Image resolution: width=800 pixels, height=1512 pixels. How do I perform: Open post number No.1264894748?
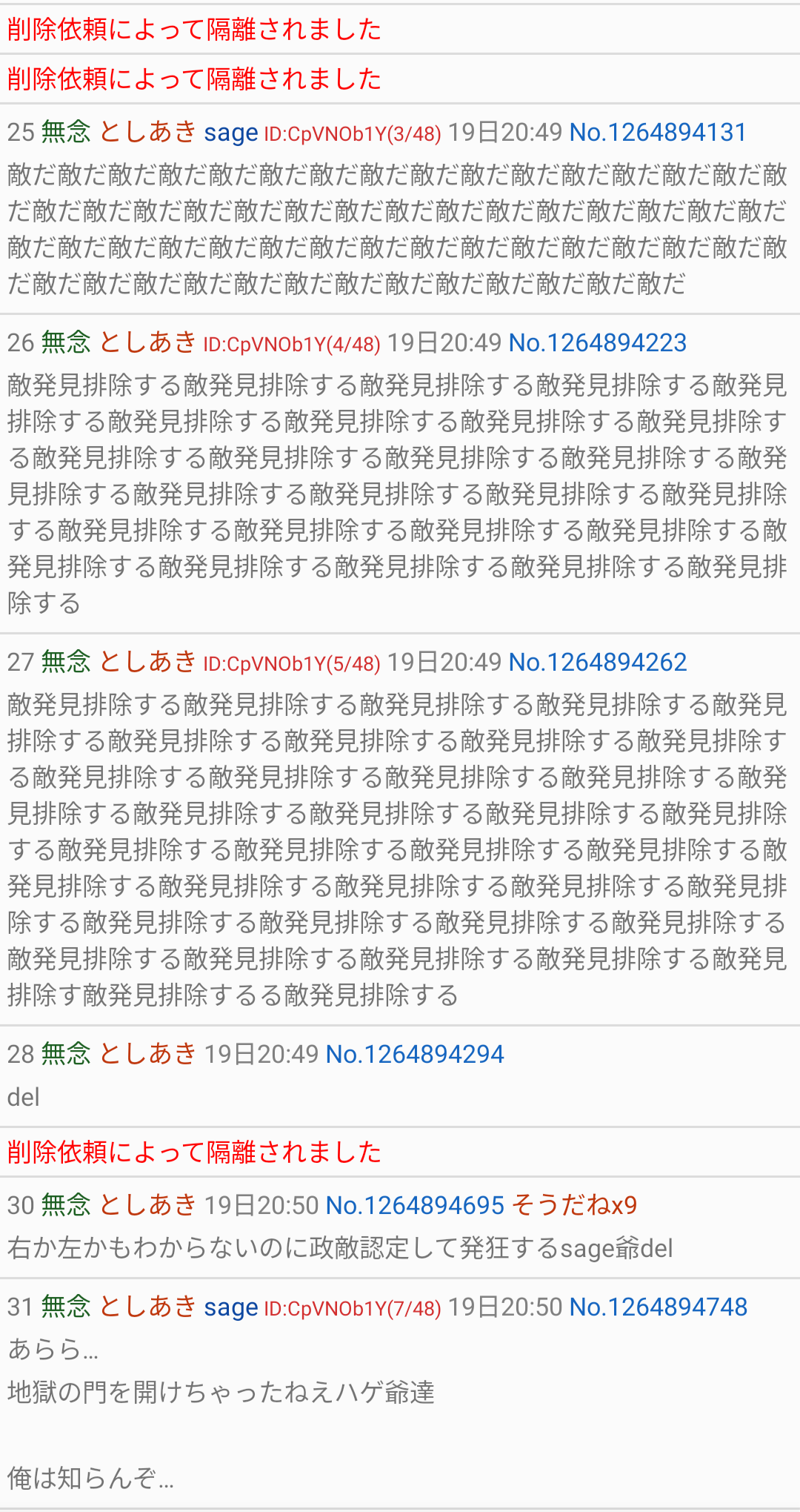(x=658, y=1307)
